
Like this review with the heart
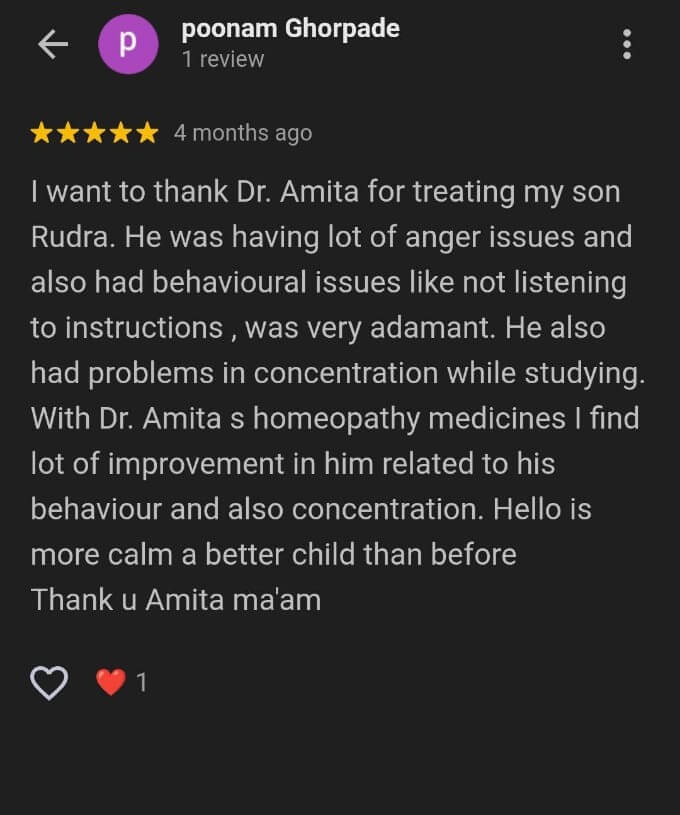click(49, 683)
